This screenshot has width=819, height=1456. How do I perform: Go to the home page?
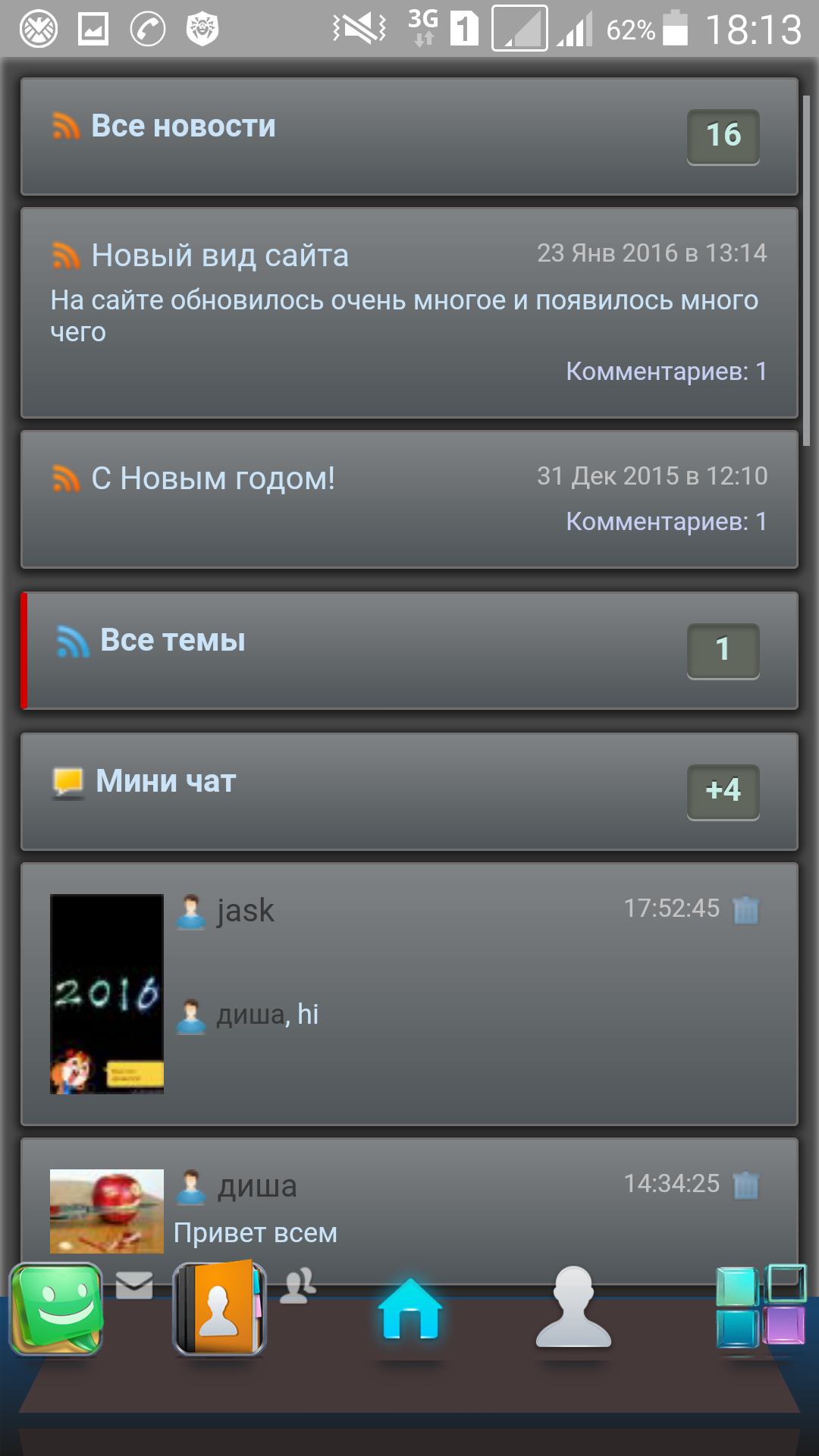click(409, 1310)
